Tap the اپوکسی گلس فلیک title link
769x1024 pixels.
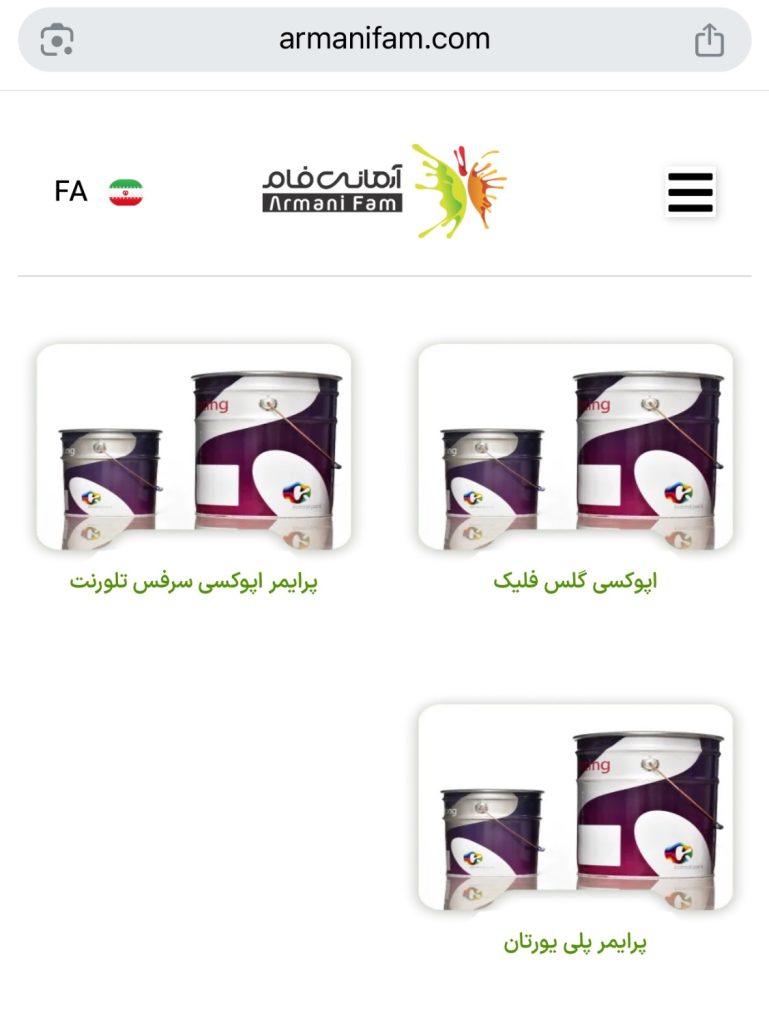point(575,581)
